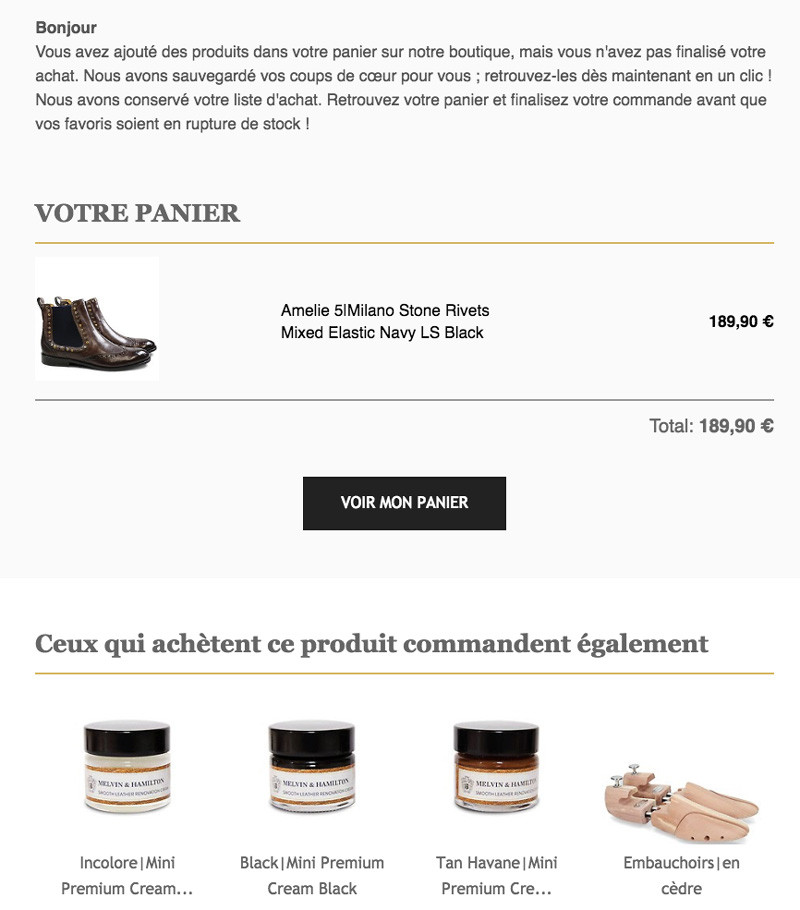Tap the Voir mon panier button

click(404, 503)
